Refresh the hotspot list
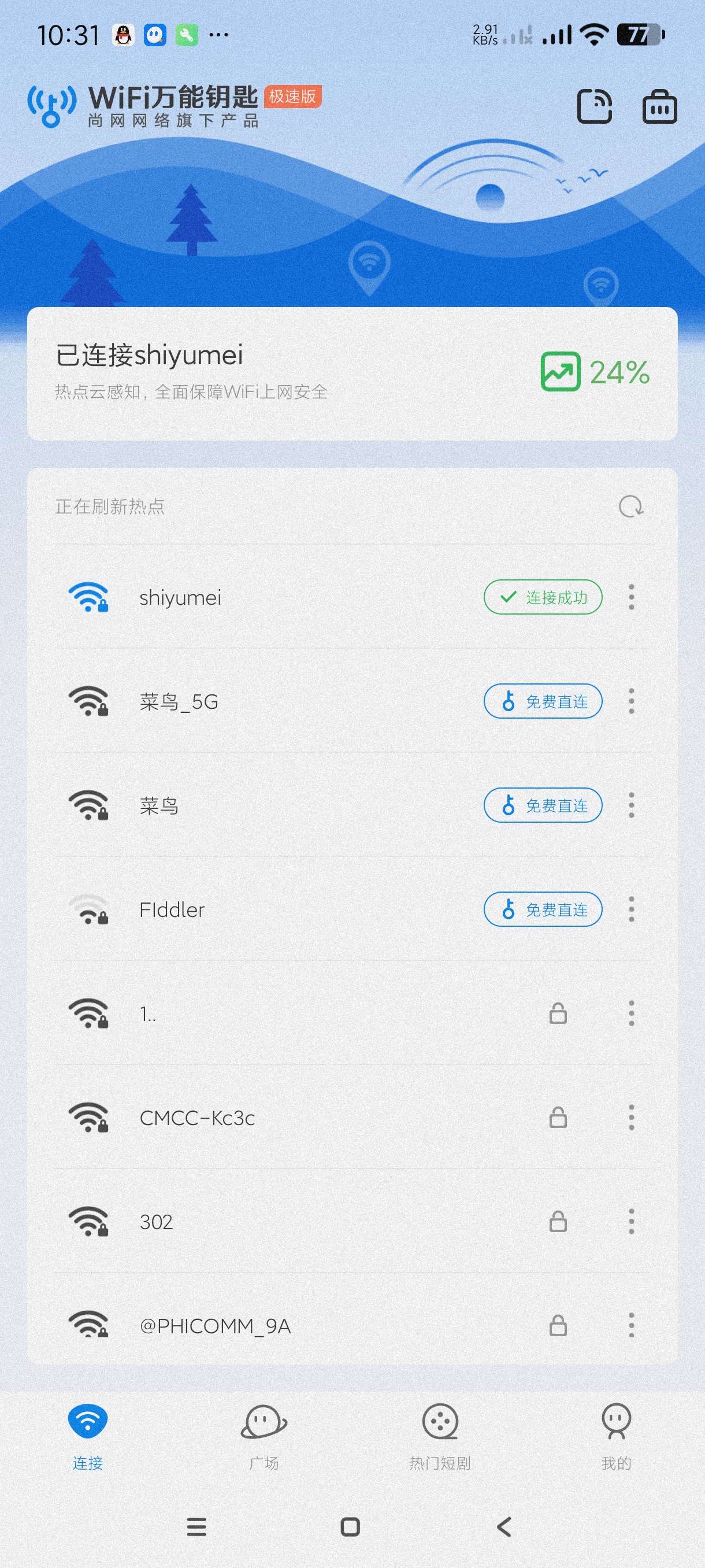This screenshot has width=705, height=1568. tap(631, 506)
